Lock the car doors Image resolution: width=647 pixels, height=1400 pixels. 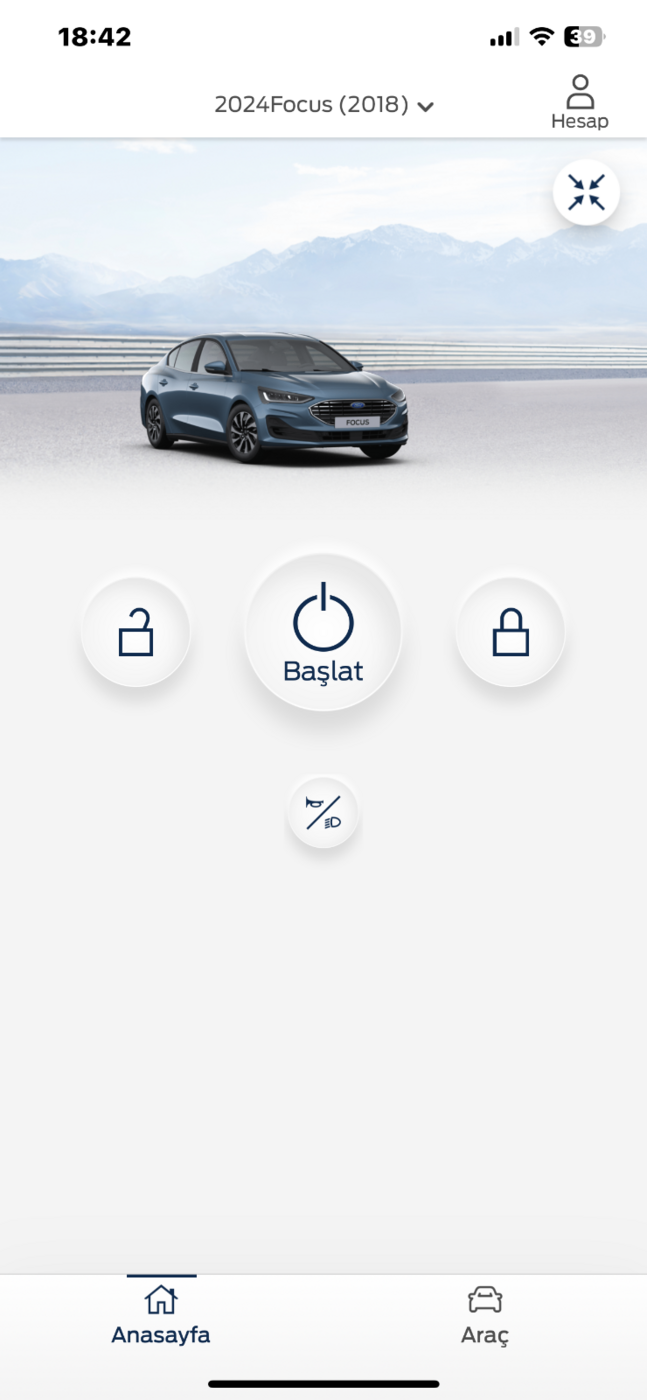pos(510,632)
